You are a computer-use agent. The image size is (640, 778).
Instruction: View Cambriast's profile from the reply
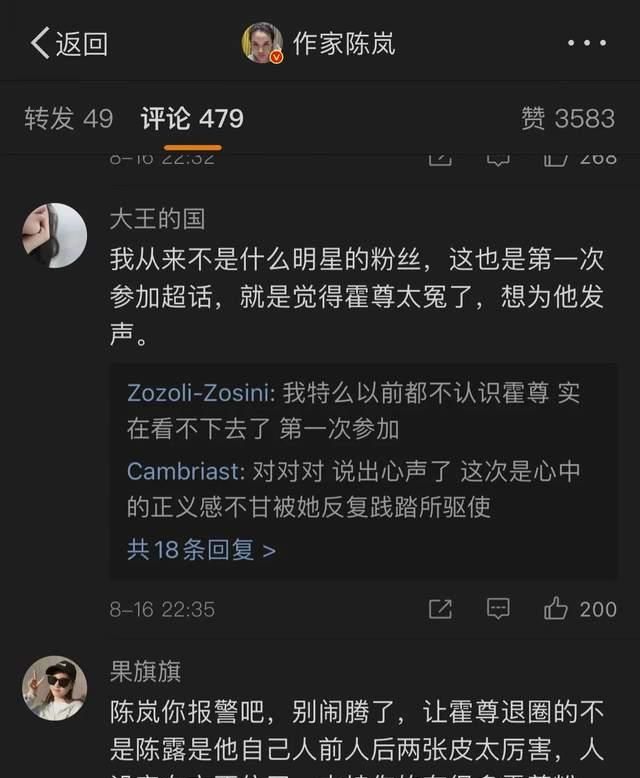(x=184, y=471)
